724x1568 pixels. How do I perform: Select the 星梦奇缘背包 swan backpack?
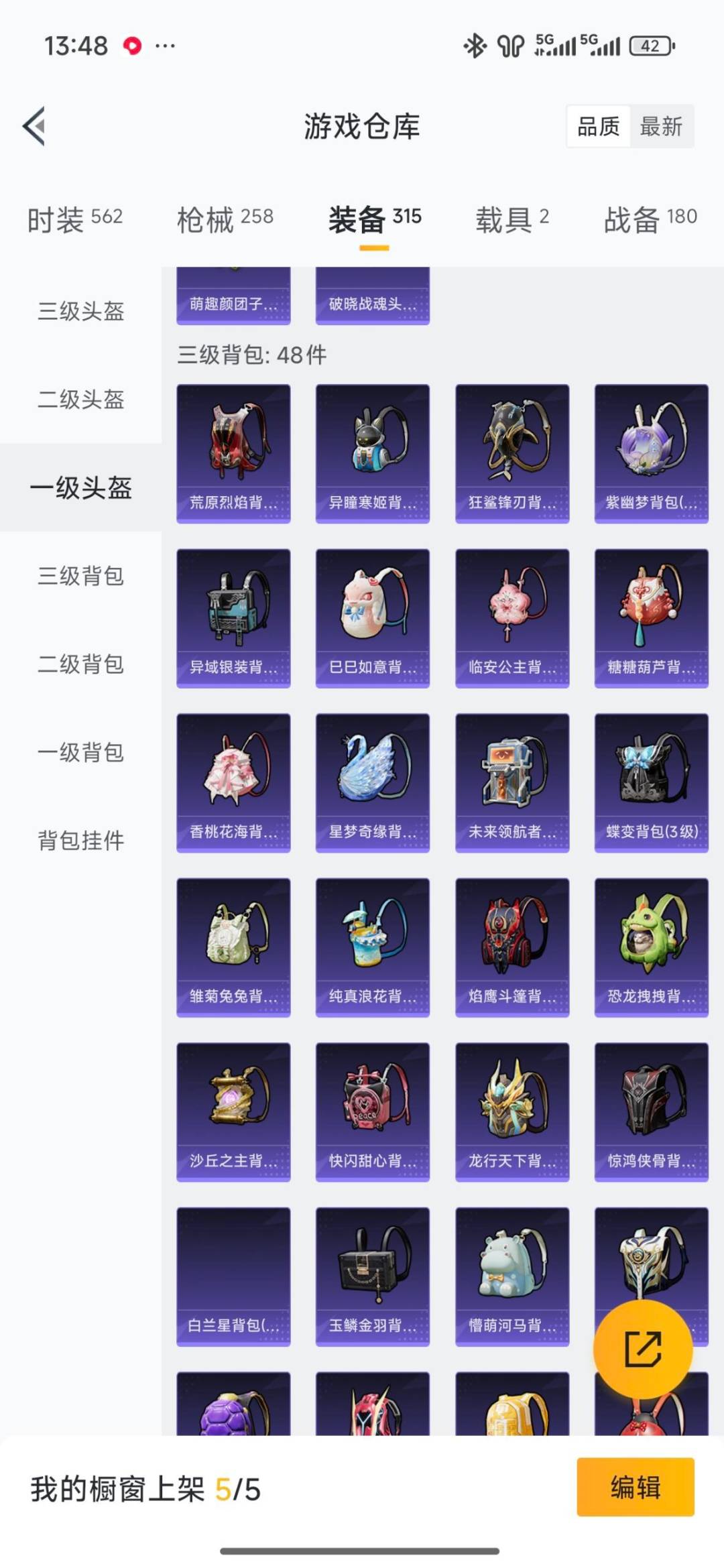click(x=372, y=781)
